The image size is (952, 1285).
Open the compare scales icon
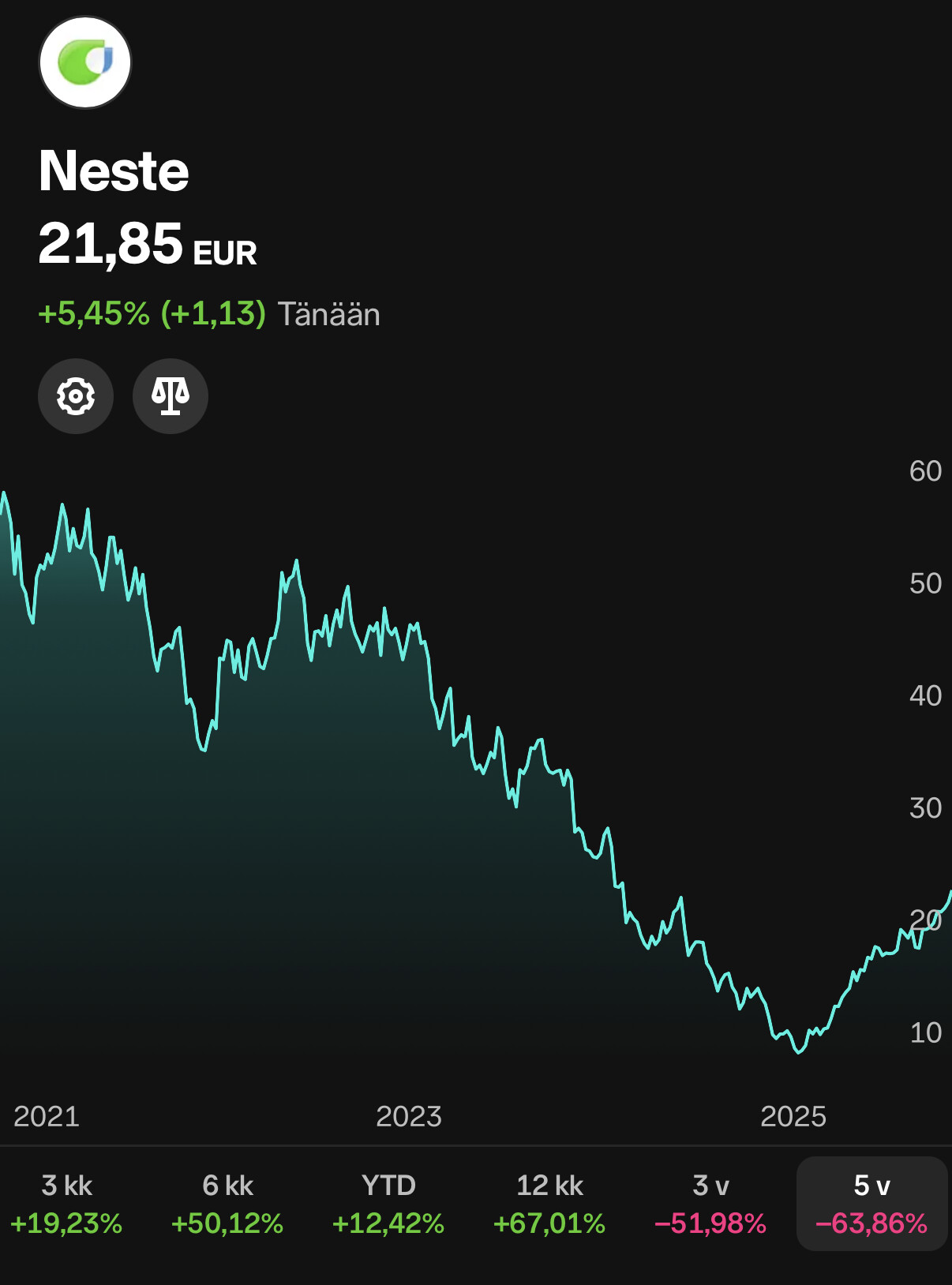171,396
